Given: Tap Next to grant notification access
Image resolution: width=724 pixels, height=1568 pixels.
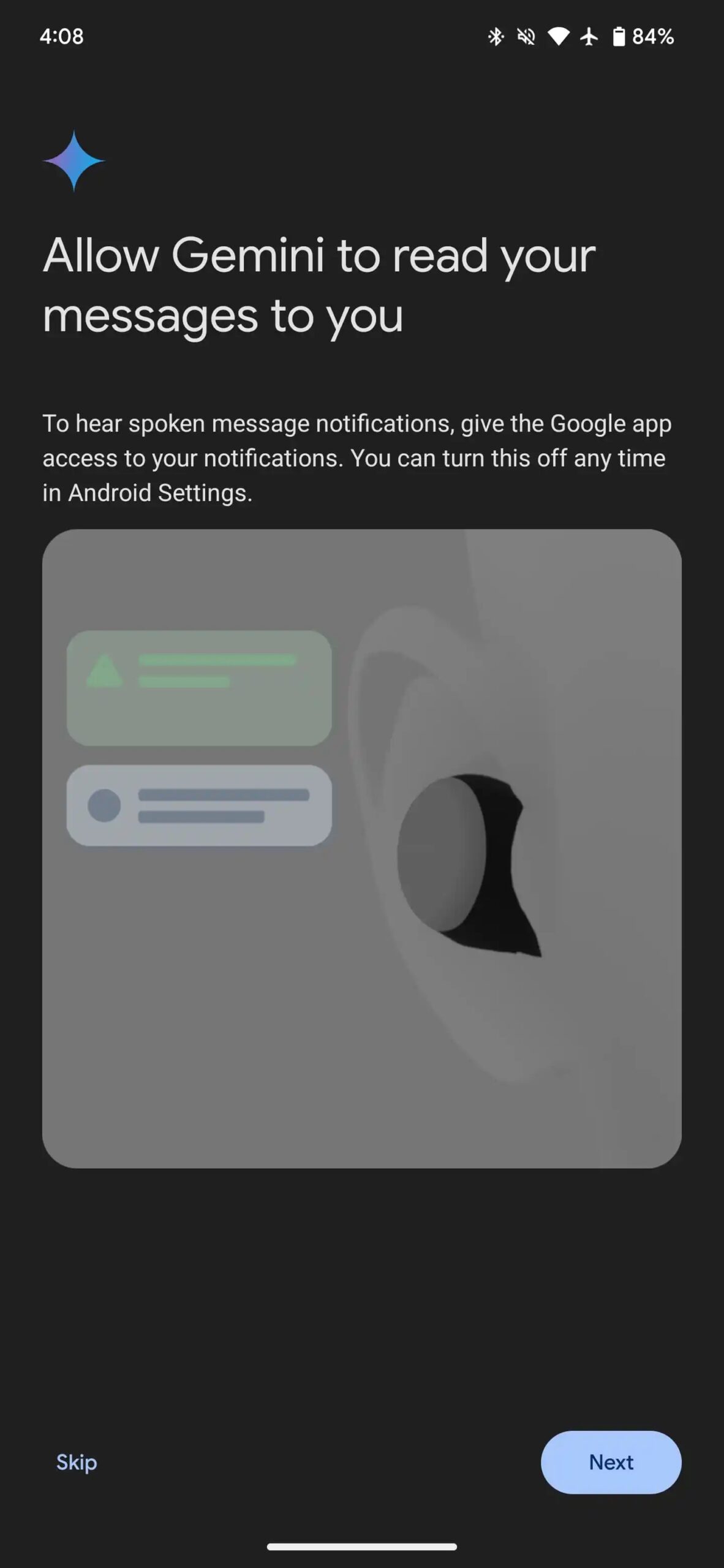Looking at the screenshot, I should click(x=611, y=1462).
